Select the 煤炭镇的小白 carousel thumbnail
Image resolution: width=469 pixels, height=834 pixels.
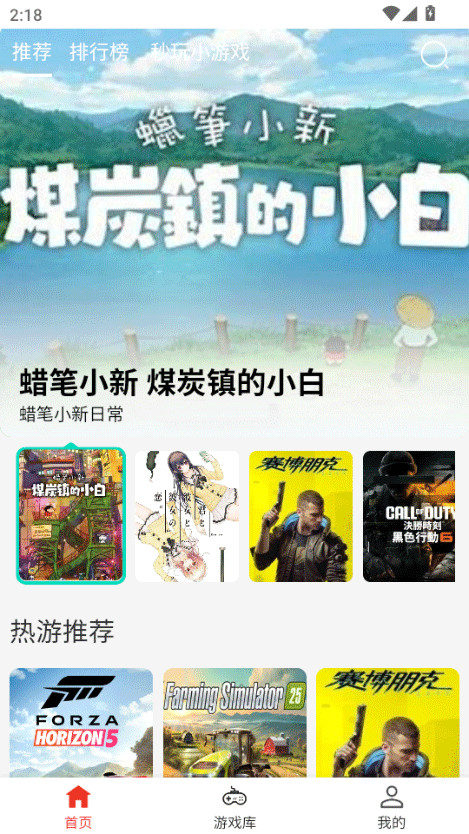pos(71,516)
